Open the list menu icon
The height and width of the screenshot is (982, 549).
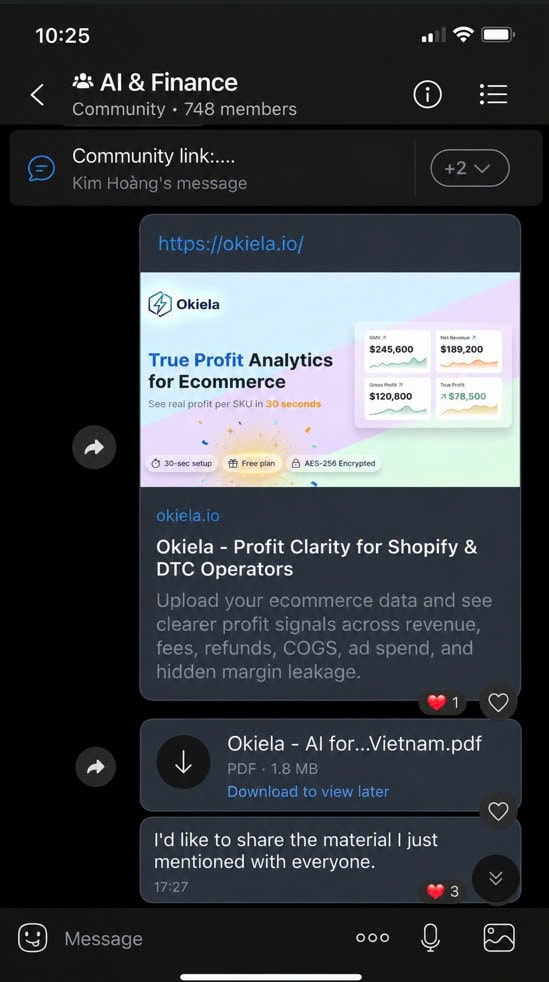click(493, 95)
